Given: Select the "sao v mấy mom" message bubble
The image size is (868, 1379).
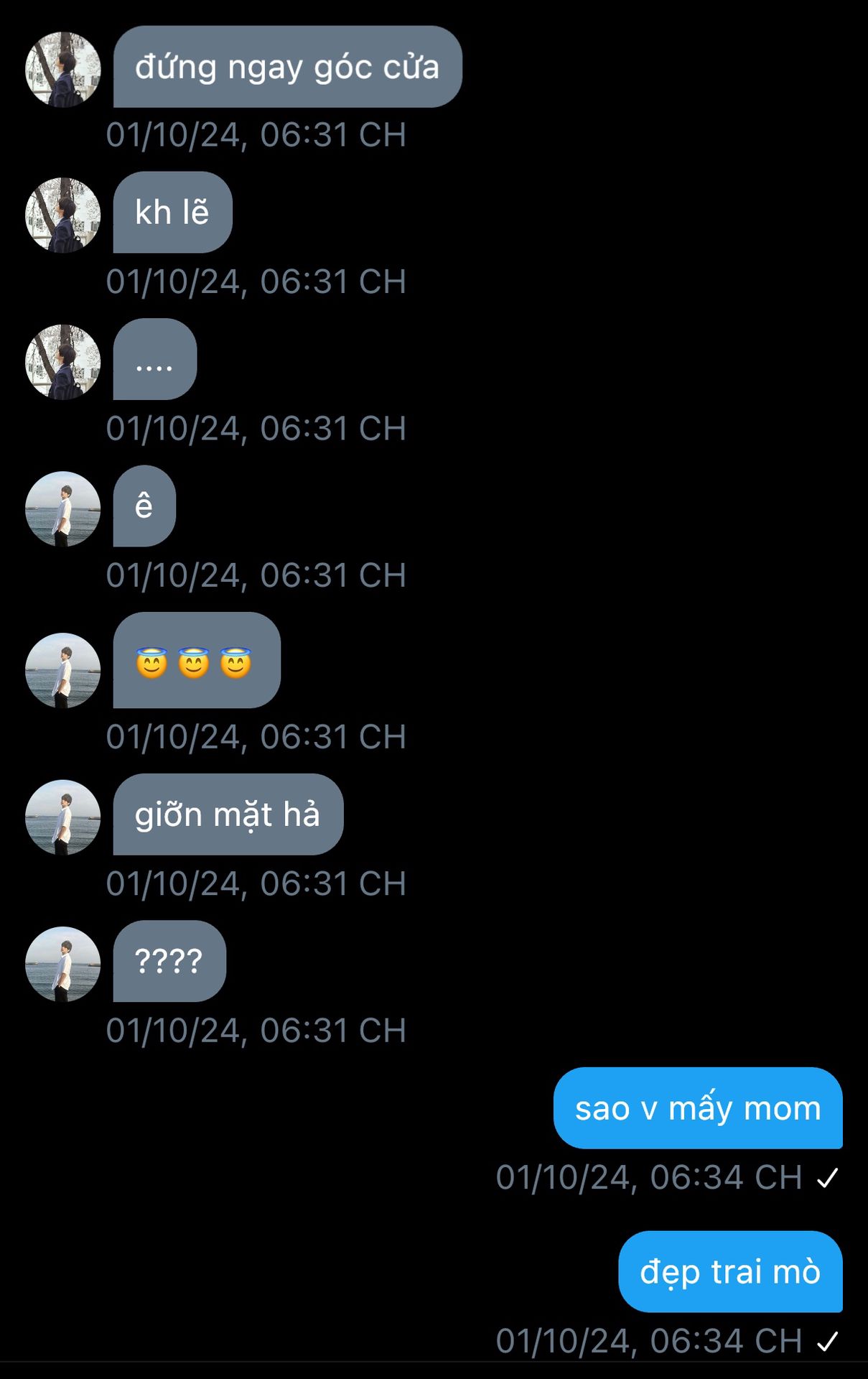Looking at the screenshot, I should (698, 1108).
